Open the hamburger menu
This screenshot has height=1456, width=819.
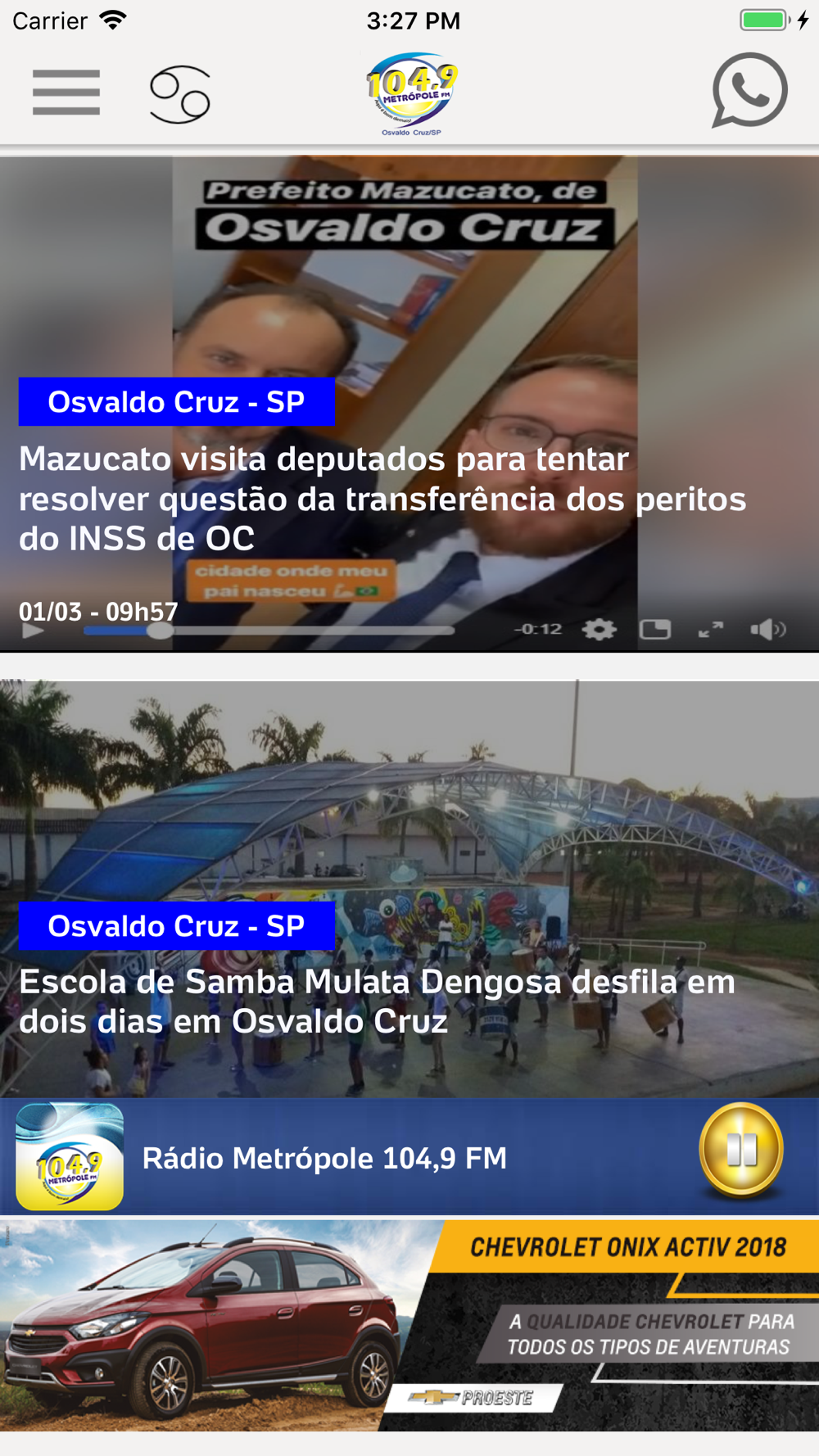[66, 92]
